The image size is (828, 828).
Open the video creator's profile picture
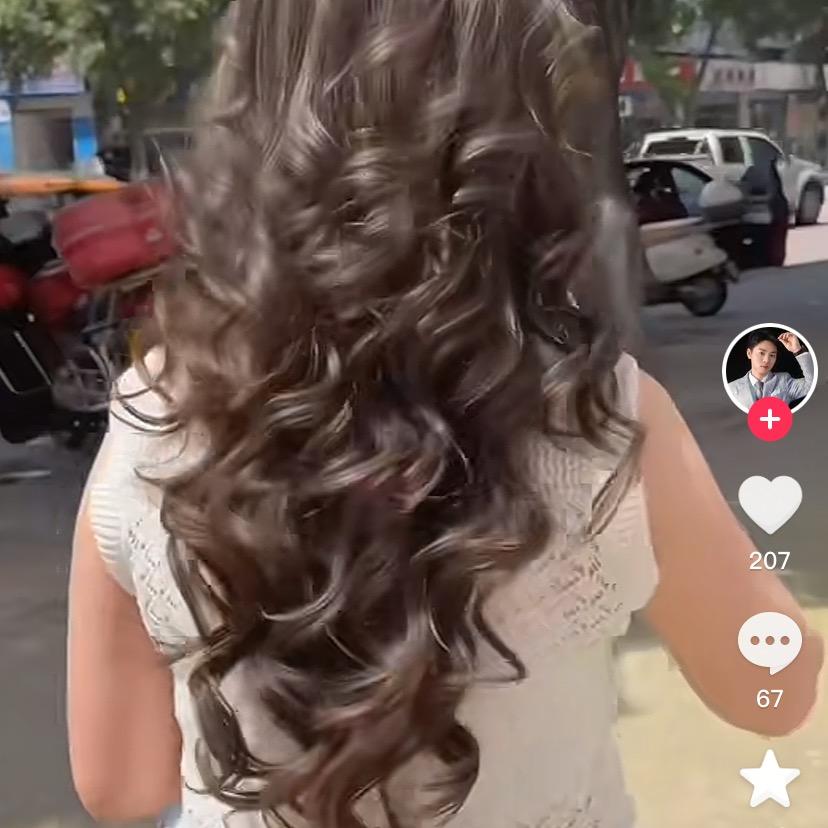coord(769,367)
